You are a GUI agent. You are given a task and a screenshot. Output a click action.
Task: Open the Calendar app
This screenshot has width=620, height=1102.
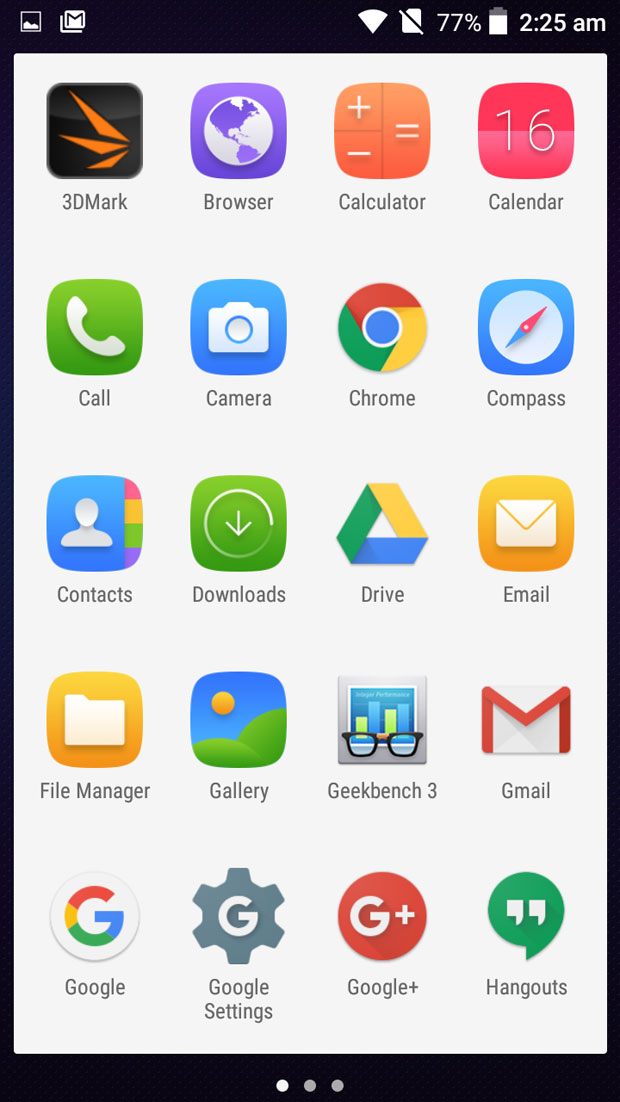[526, 131]
